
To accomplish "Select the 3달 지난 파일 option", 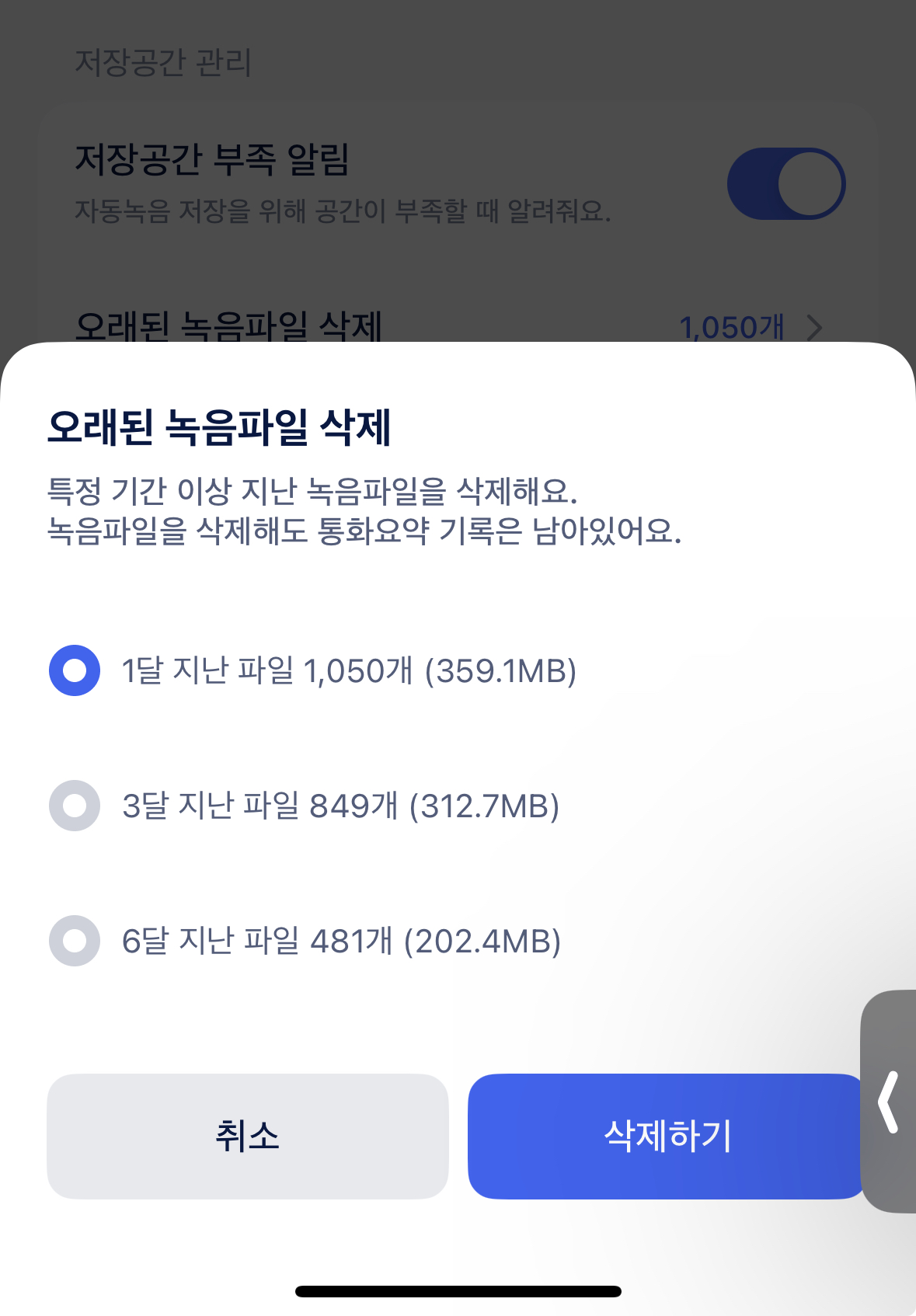I will click(x=74, y=806).
